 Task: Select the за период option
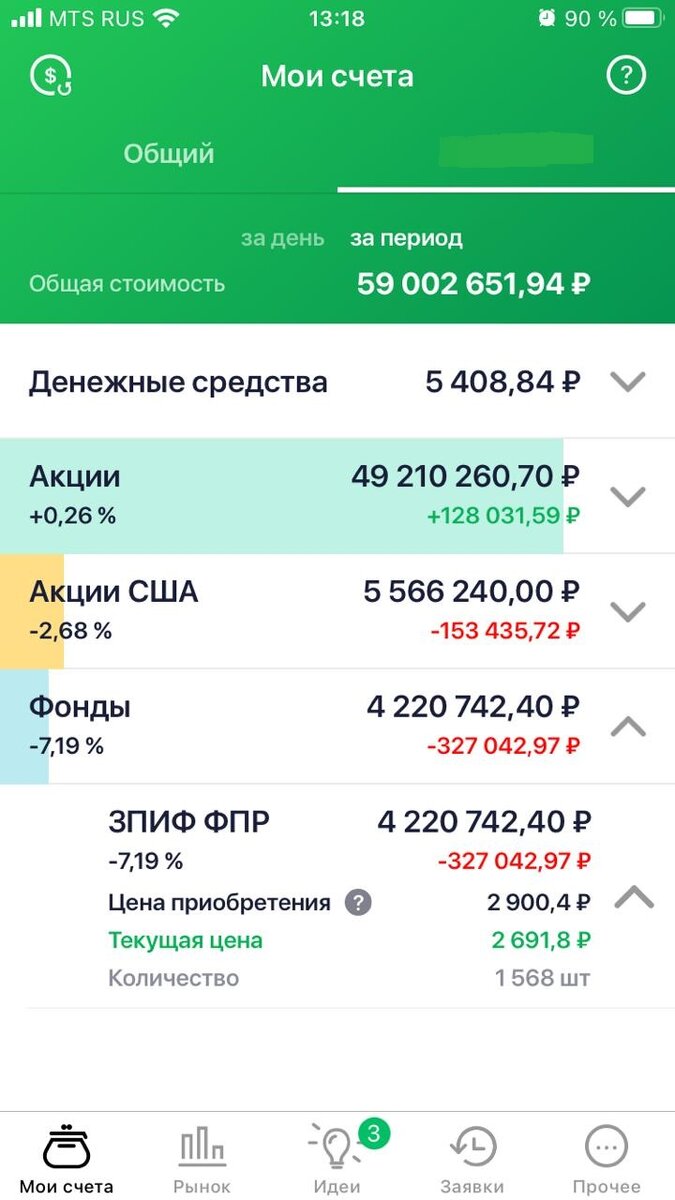pos(406,239)
